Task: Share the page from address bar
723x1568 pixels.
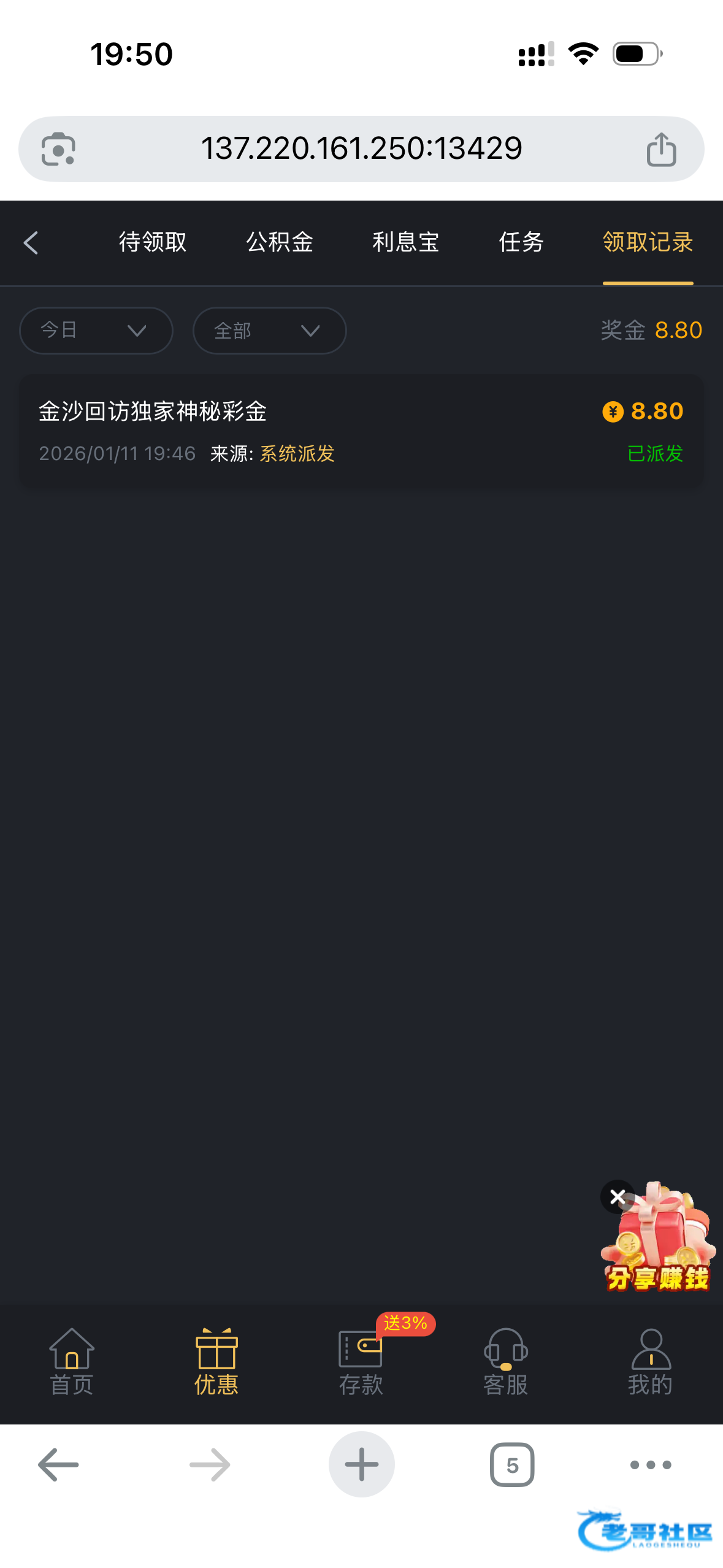Action: 661,149
